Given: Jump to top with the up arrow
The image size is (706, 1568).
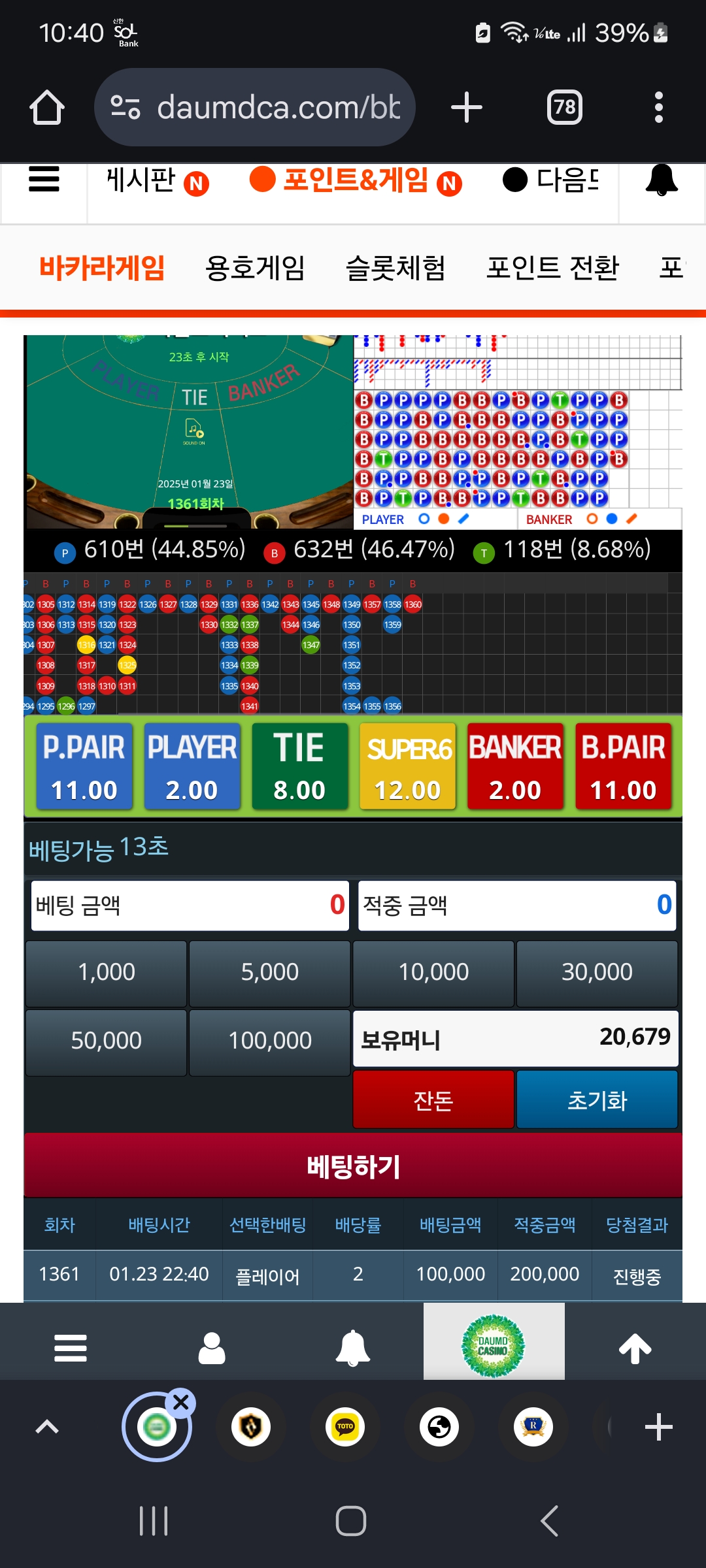Looking at the screenshot, I should 635,1348.
